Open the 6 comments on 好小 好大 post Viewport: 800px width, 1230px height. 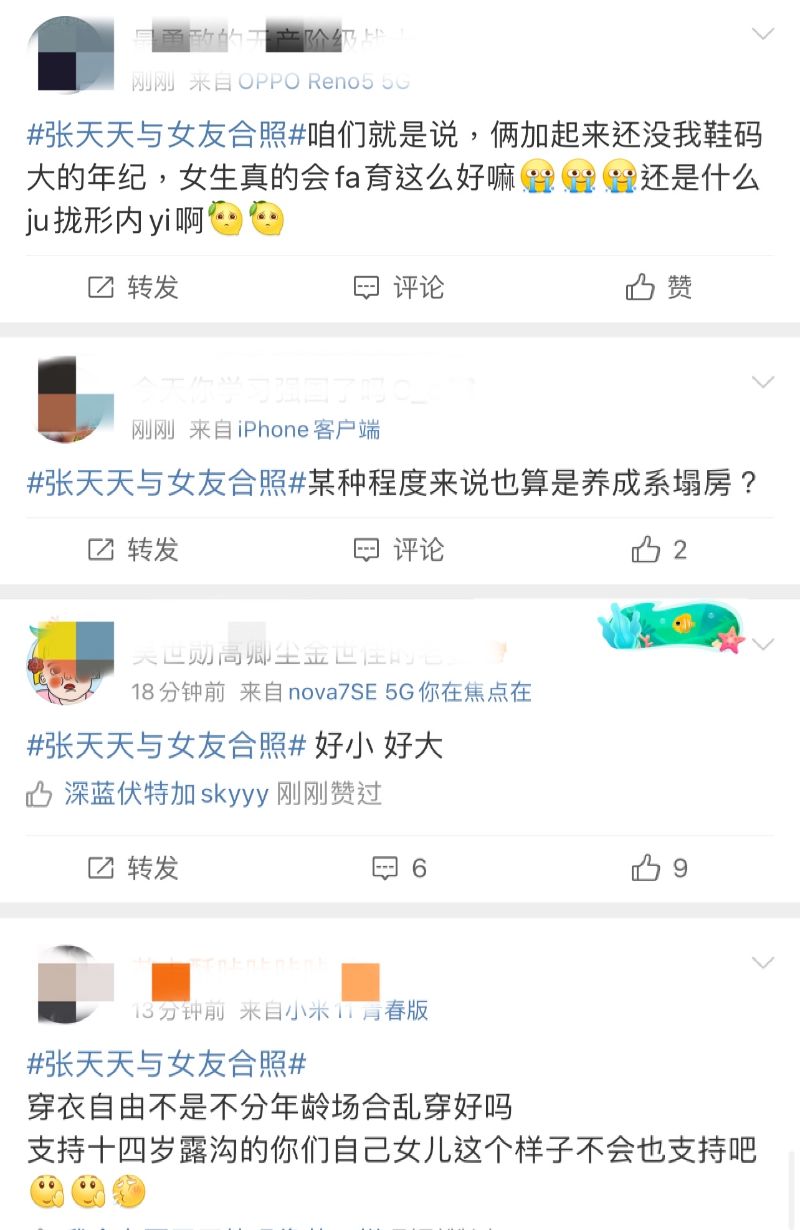pyautogui.click(x=399, y=868)
